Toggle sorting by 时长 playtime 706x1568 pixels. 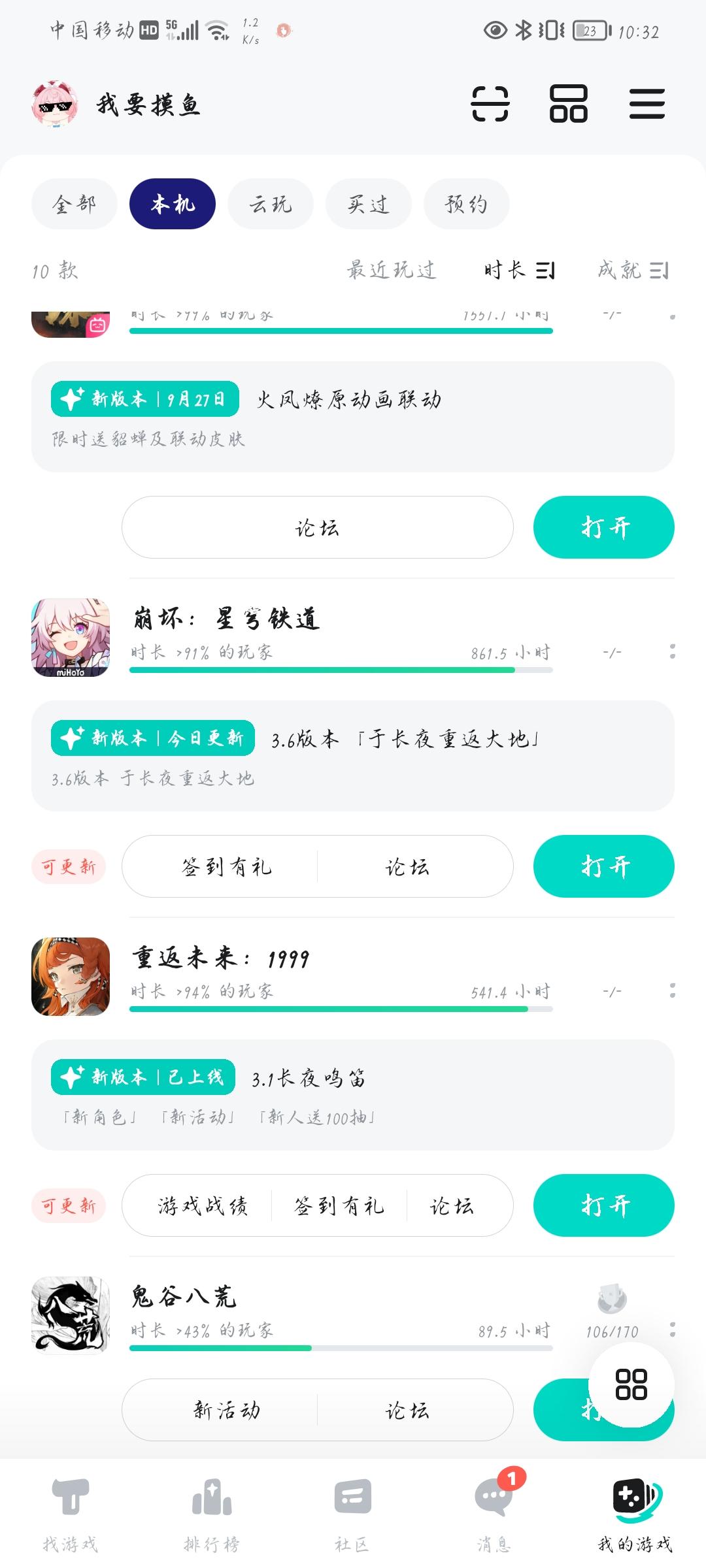tap(516, 270)
